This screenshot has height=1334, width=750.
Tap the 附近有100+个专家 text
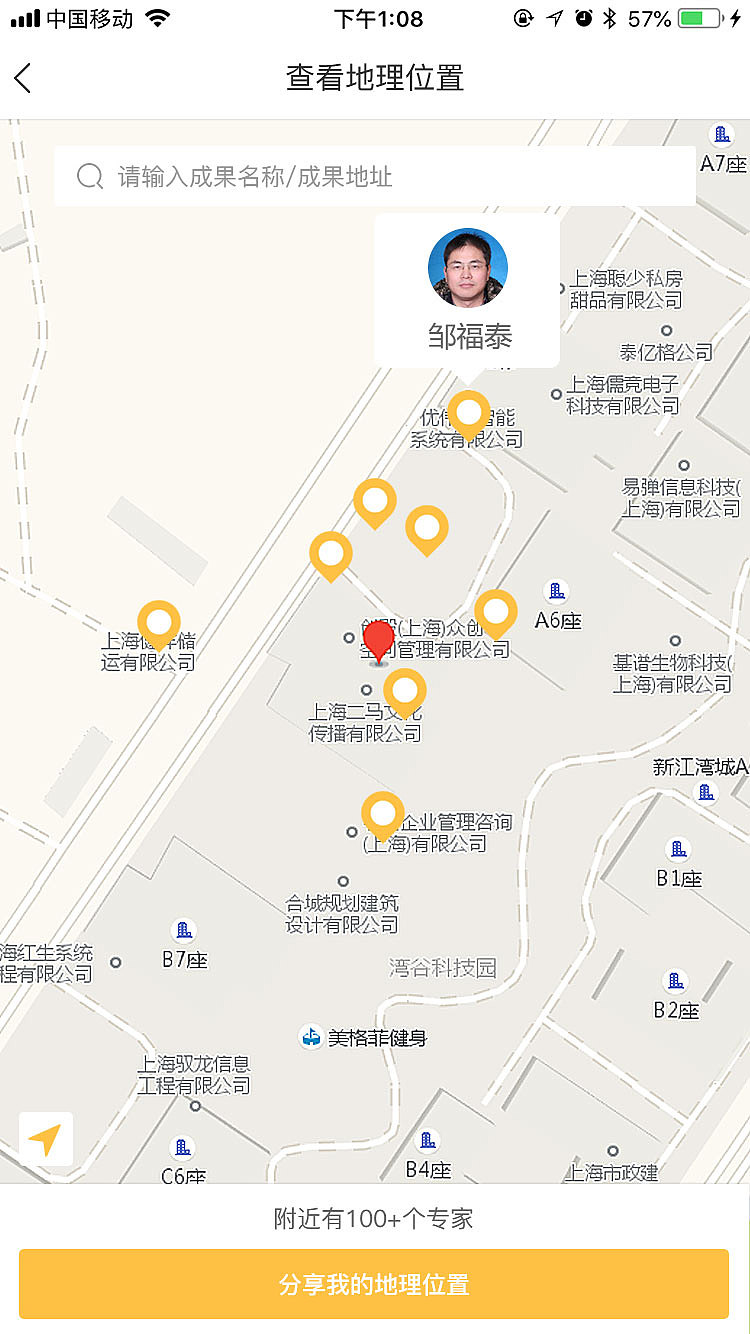375,1218
